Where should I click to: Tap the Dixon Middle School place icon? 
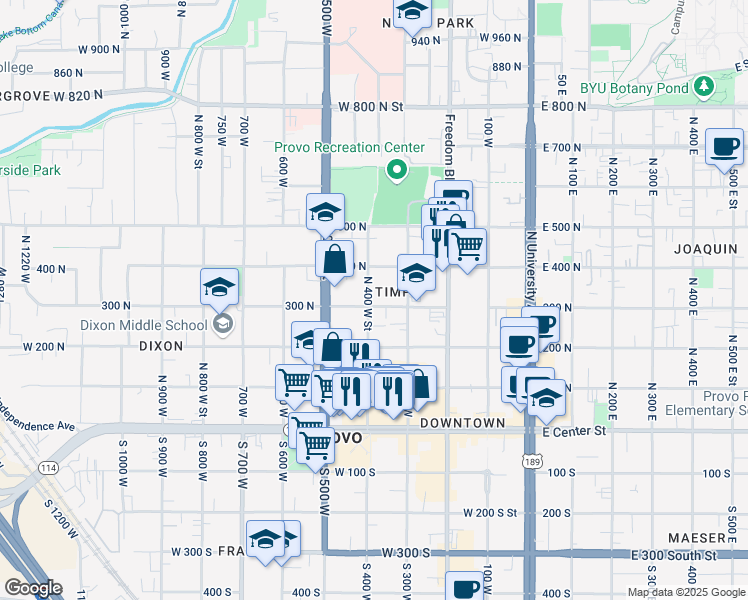click(222, 324)
